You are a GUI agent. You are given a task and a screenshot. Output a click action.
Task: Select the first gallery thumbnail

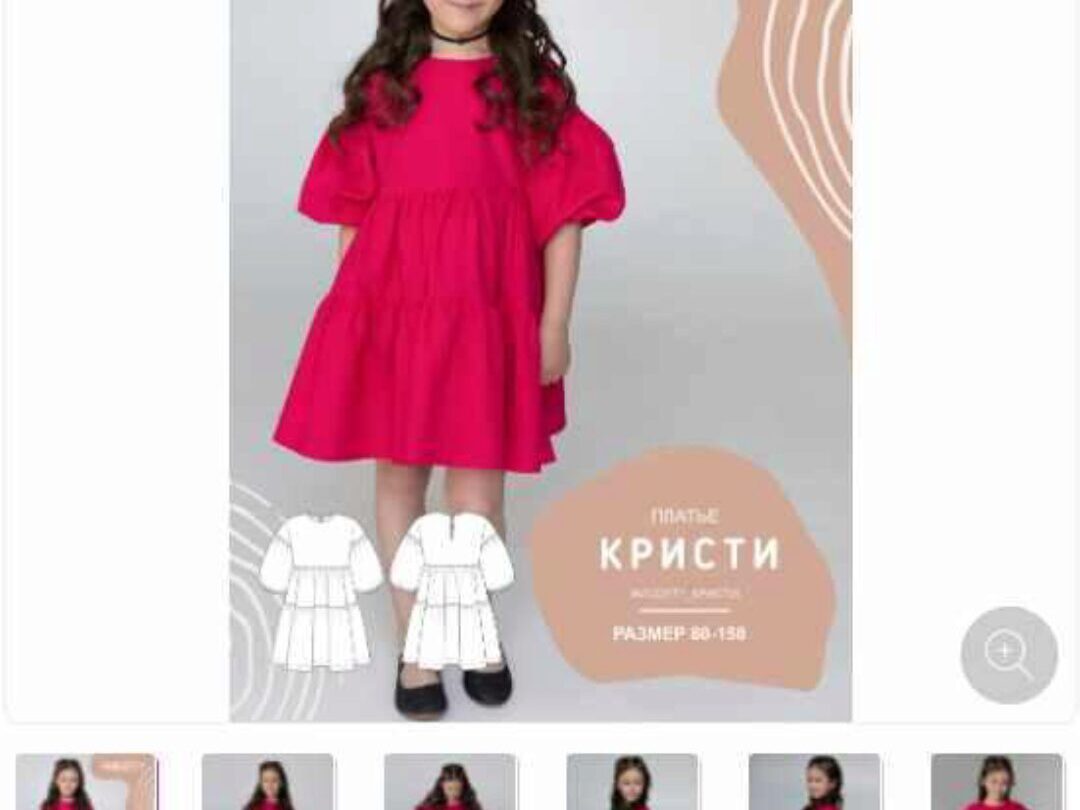86,782
